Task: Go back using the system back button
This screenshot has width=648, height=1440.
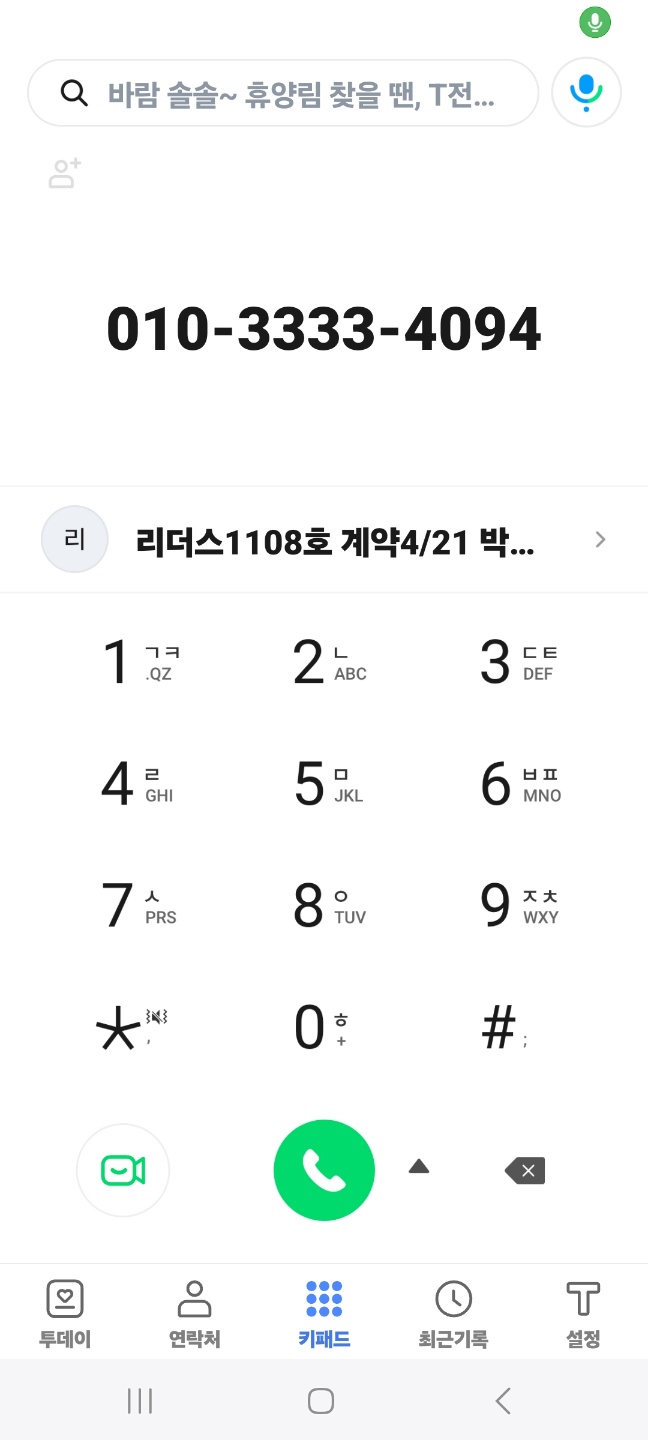Action: tap(503, 1401)
